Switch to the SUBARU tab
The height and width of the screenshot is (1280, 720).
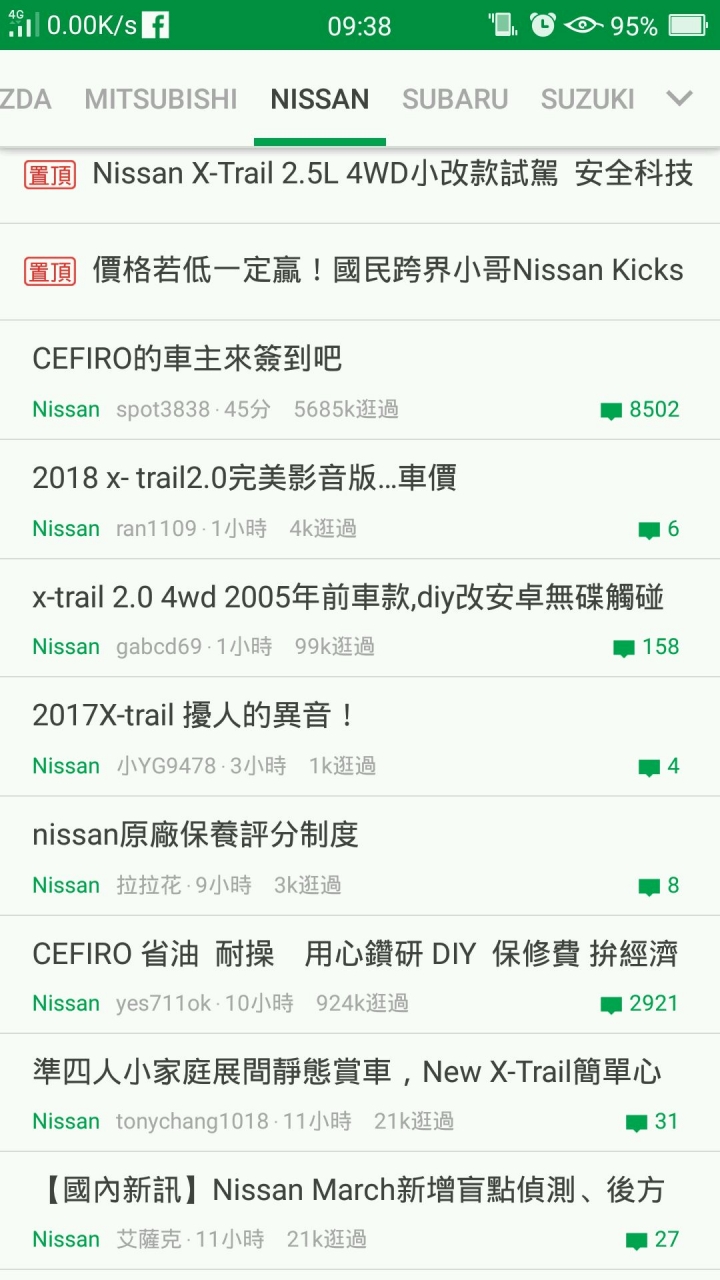455,99
